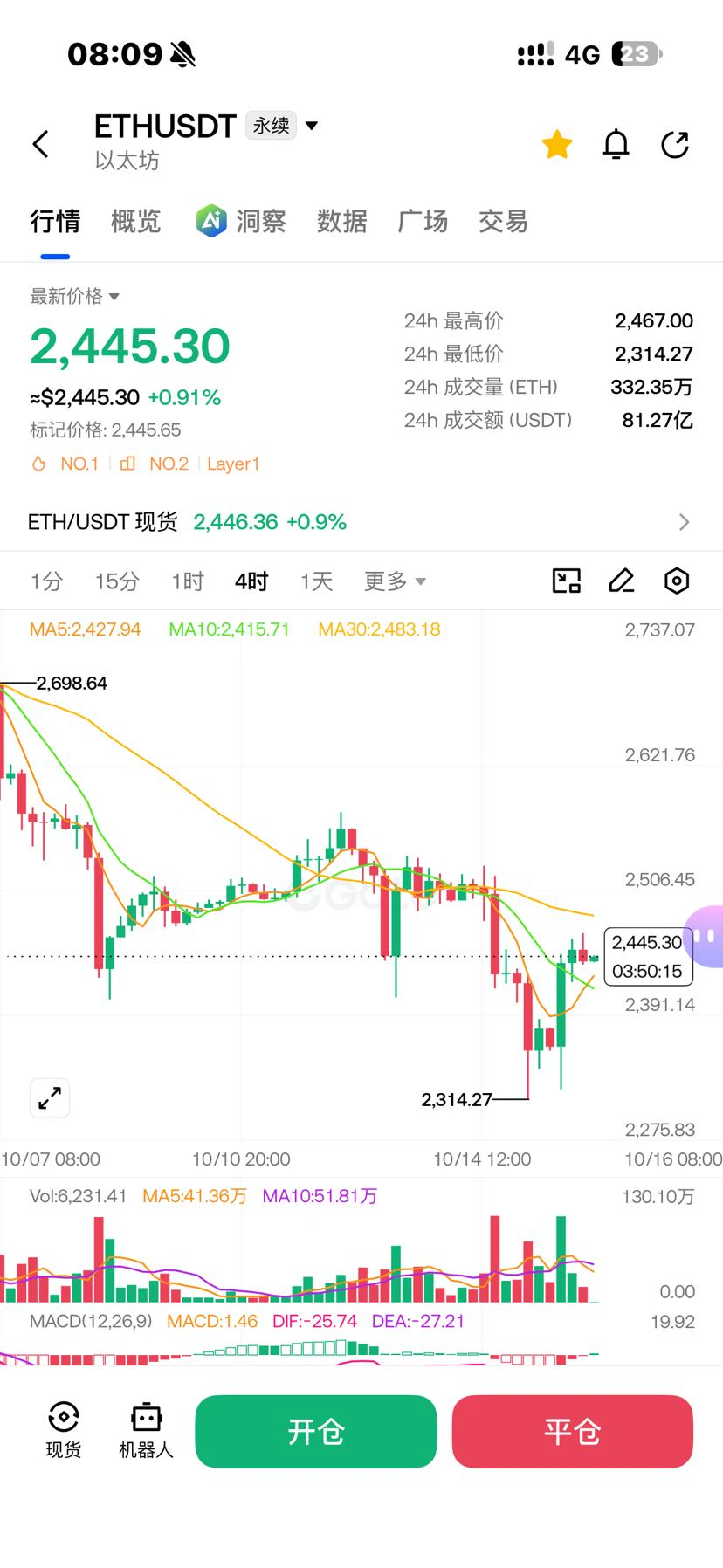
Task: Switch to the 交易 tab
Action: tap(503, 222)
